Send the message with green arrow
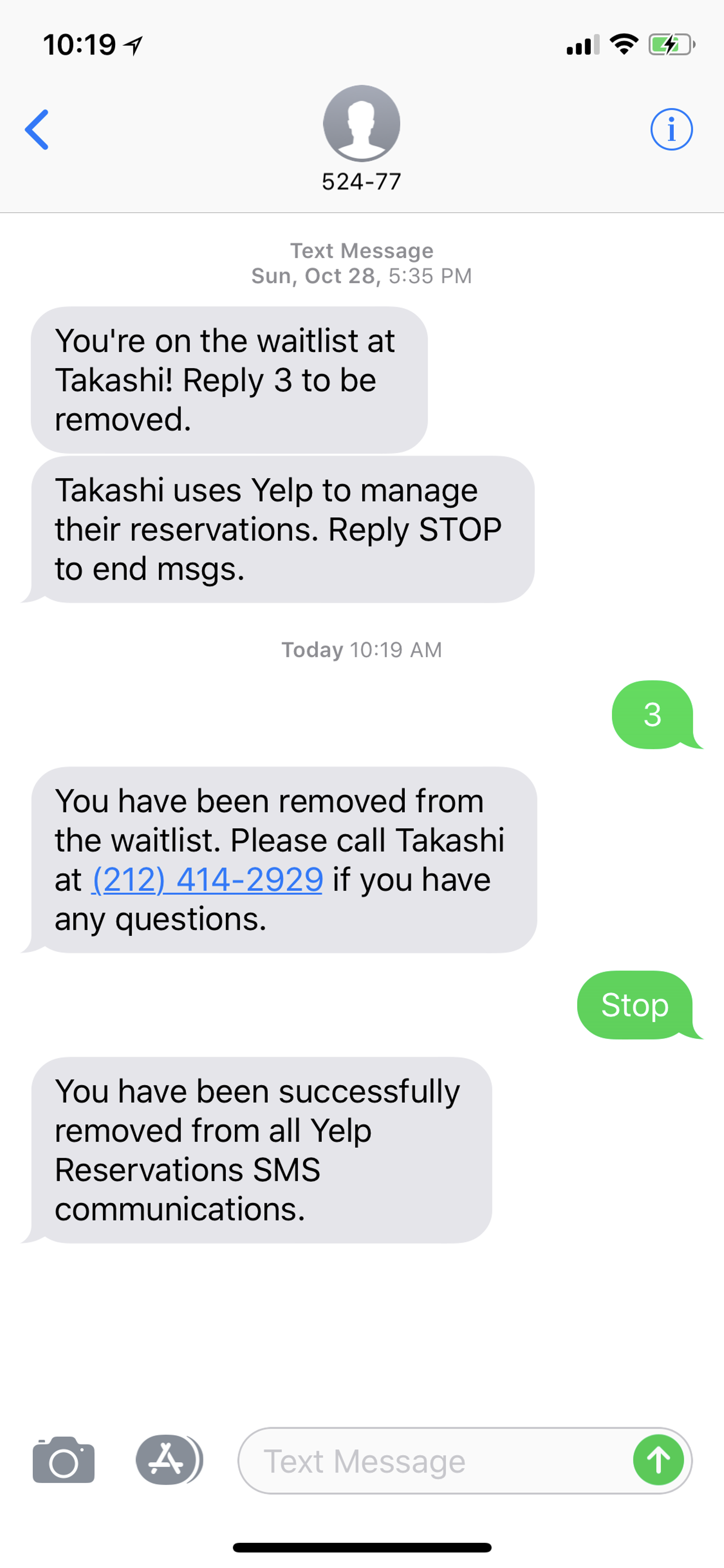Image resolution: width=724 pixels, height=1568 pixels. click(x=658, y=1460)
